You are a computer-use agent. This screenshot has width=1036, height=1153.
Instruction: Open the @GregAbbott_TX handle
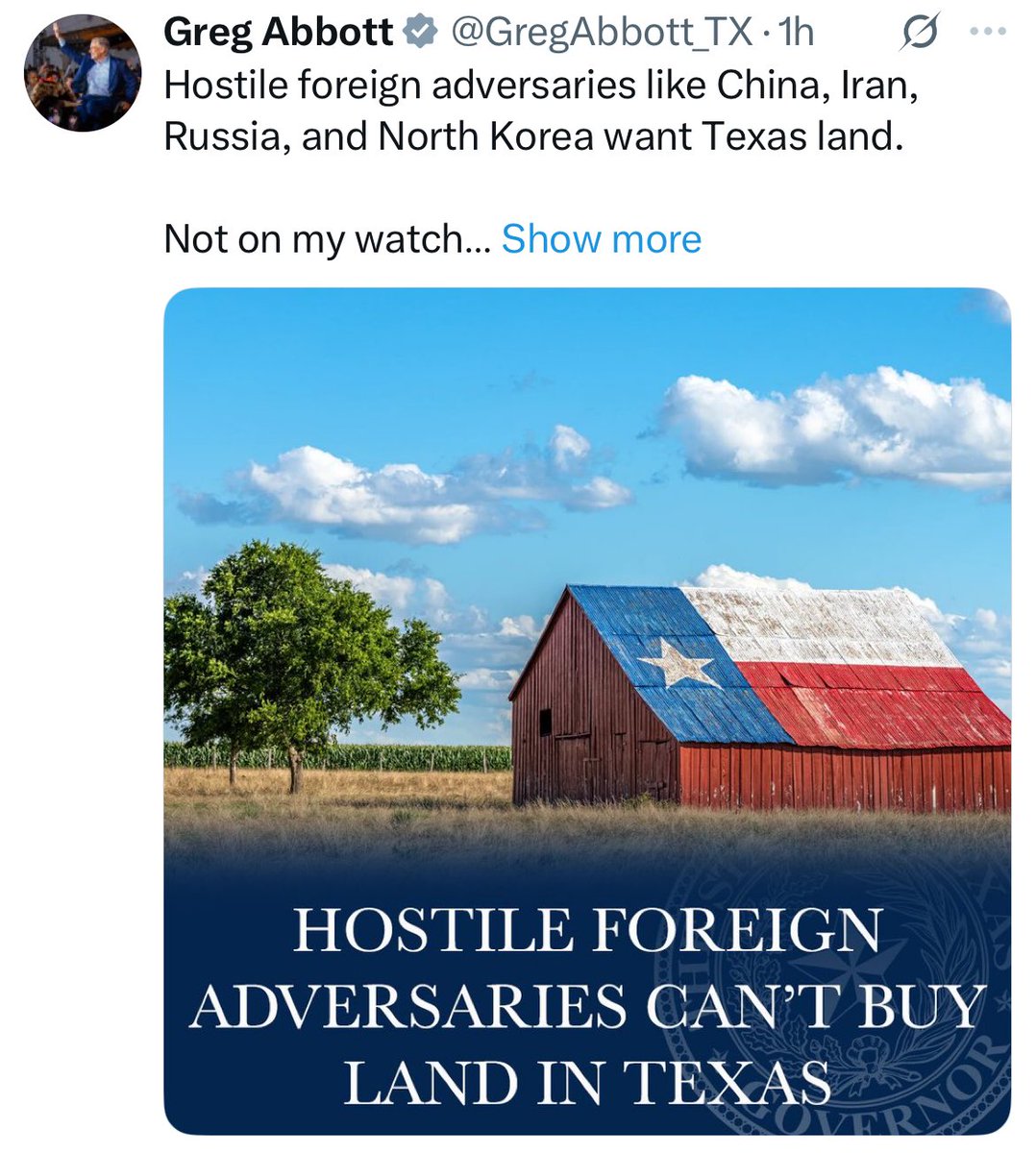tap(601, 33)
